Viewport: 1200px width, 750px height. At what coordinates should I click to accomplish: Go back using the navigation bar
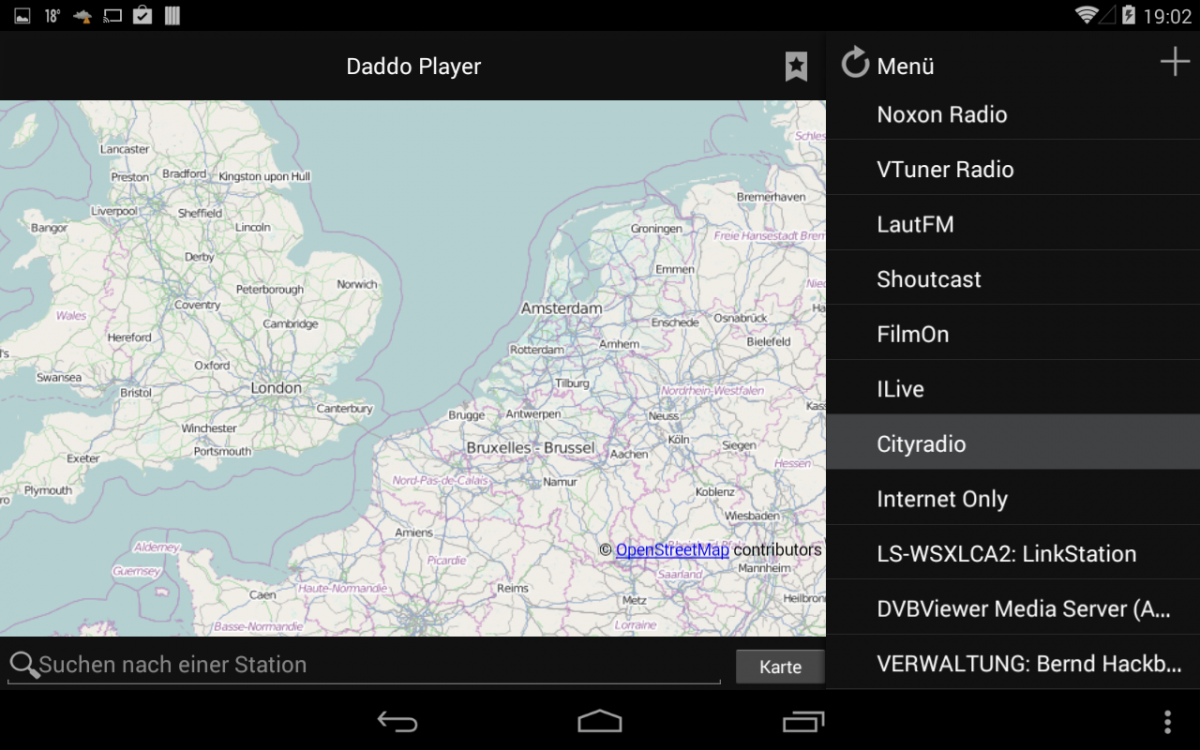click(x=397, y=721)
